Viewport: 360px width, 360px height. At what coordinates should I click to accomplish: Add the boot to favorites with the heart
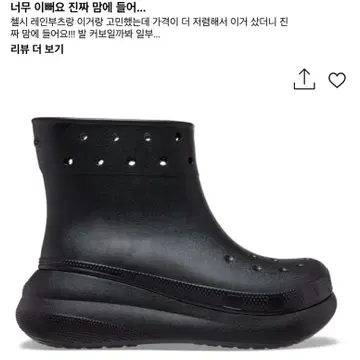click(x=337, y=80)
